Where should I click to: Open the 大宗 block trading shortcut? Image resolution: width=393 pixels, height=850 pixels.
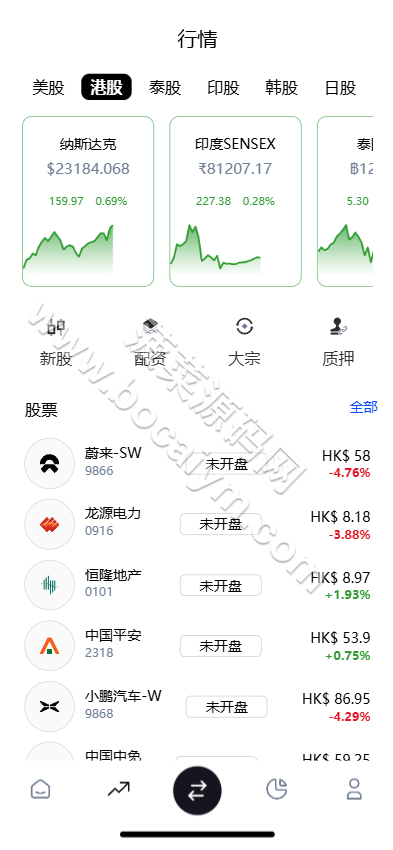coord(244,343)
